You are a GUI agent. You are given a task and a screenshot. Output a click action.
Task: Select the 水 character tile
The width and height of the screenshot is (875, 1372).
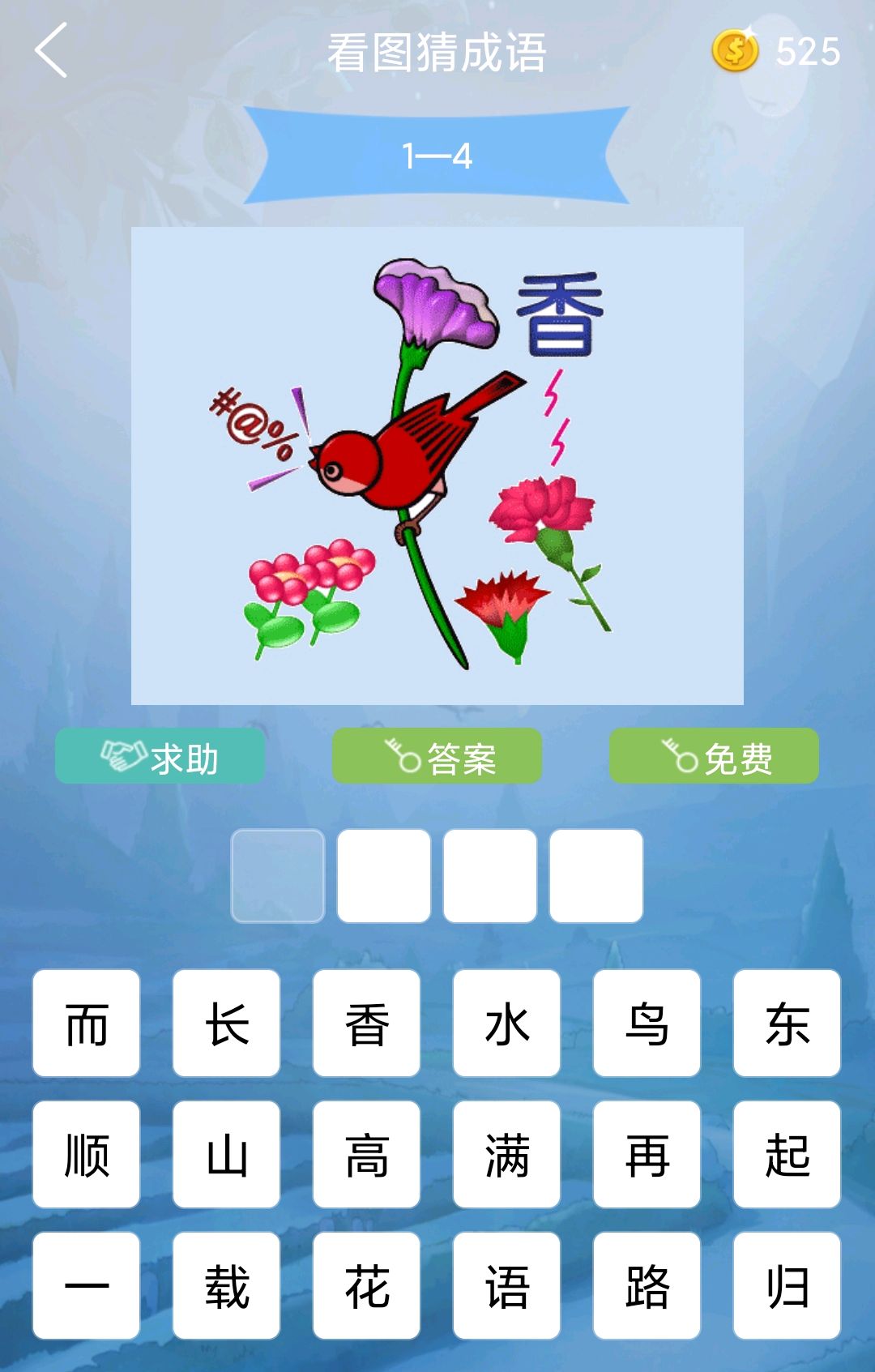click(507, 1023)
